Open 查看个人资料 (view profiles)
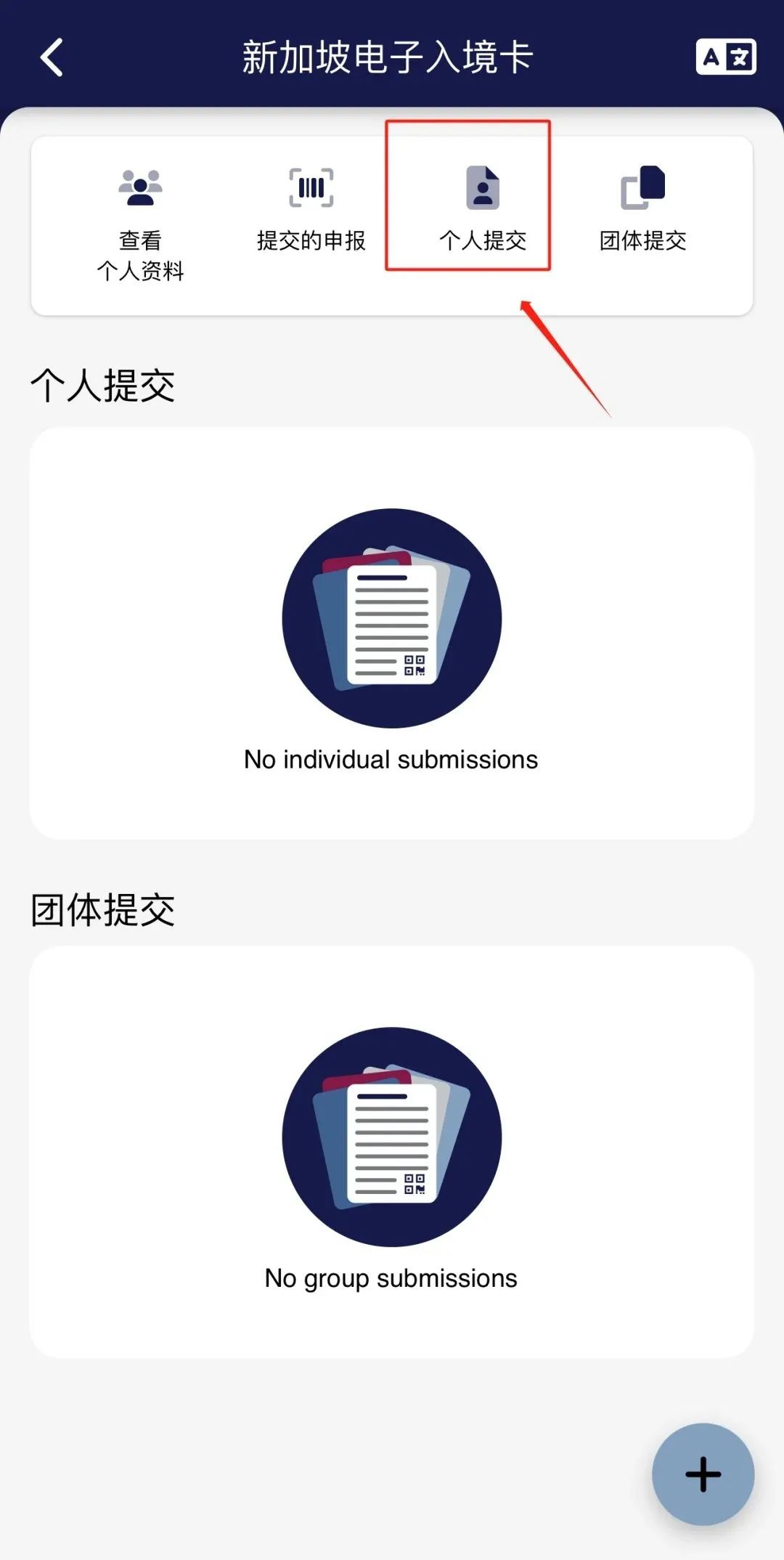The image size is (784, 1560). point(140,222)
